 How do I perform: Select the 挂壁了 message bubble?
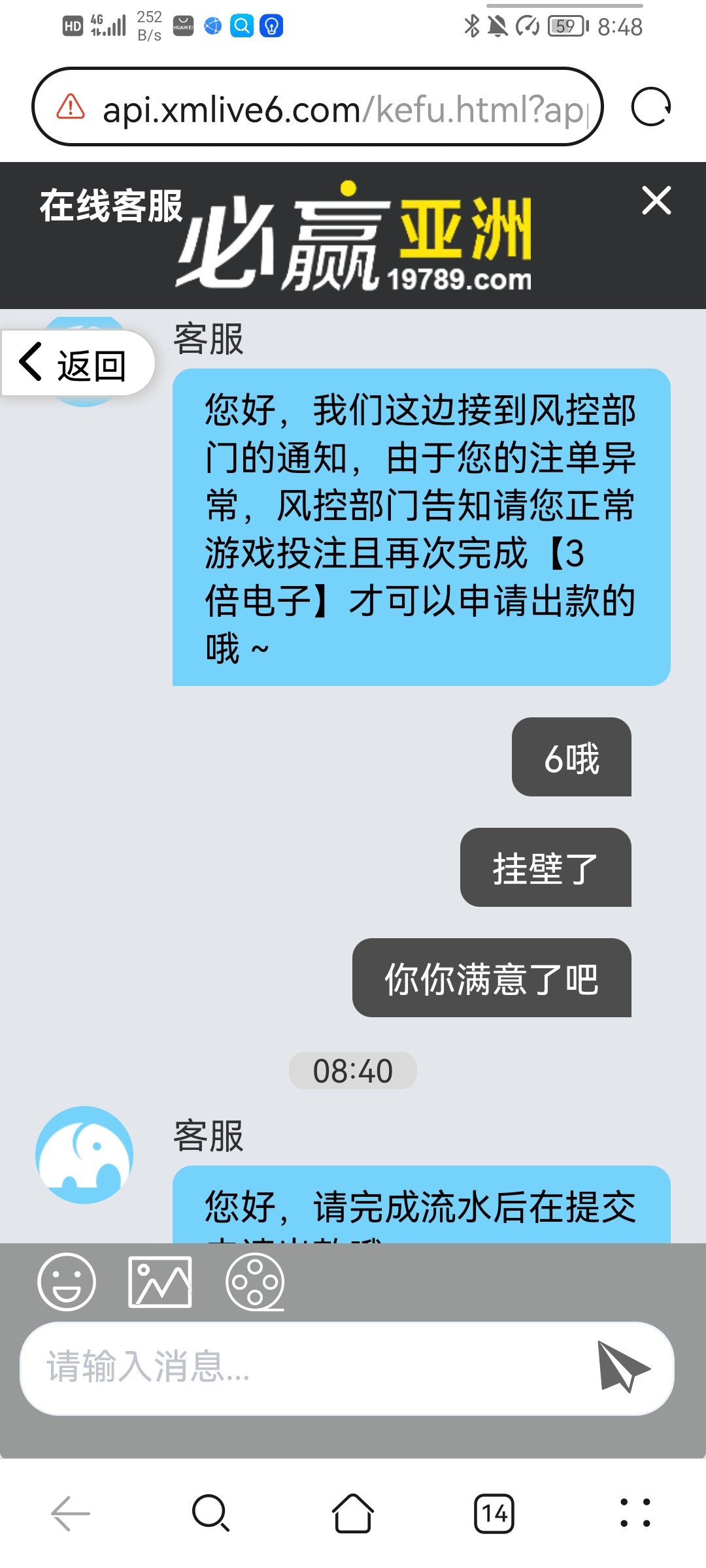pos(545,869)
